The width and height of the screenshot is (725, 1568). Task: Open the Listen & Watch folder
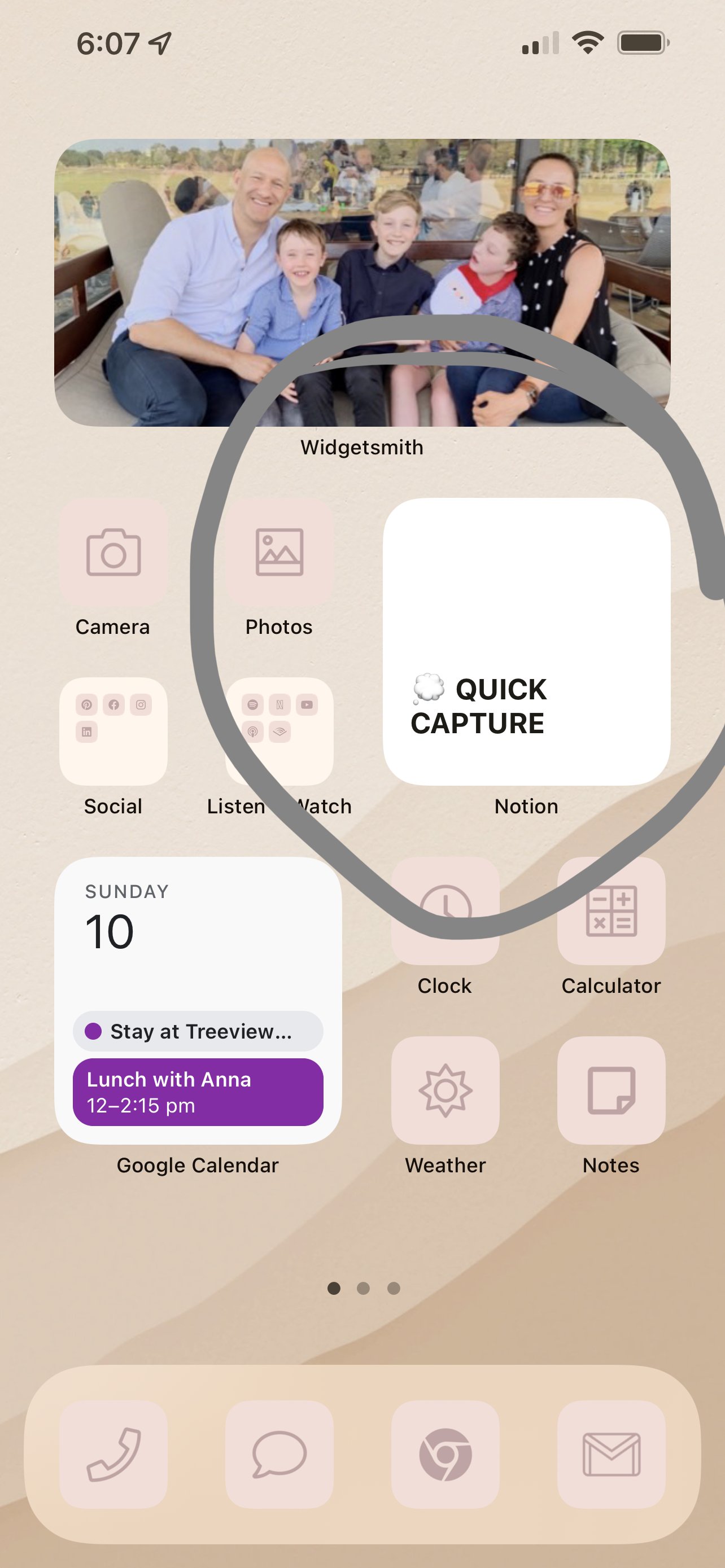(279, 731)
